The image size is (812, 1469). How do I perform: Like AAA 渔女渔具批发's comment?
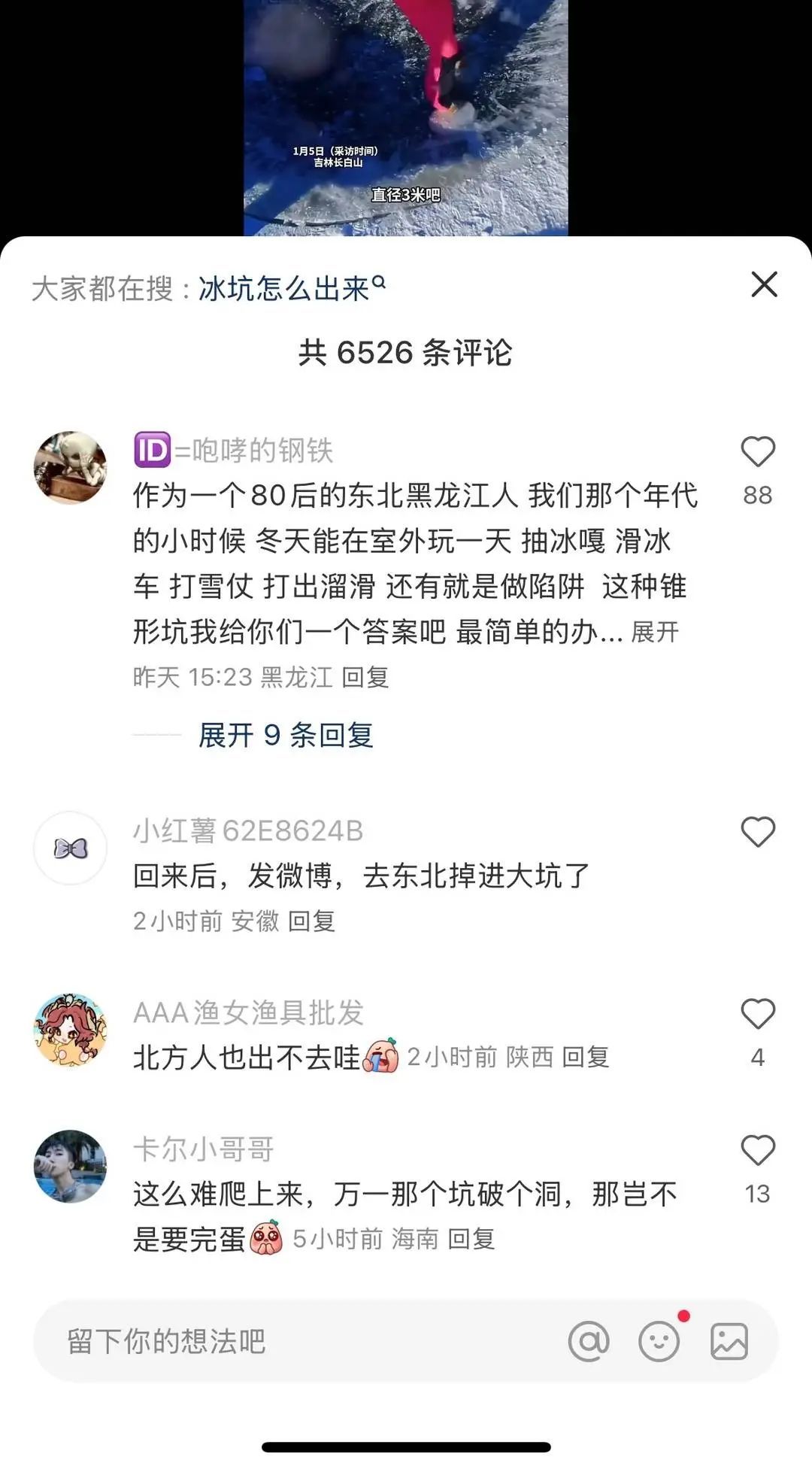(757, 1013)
